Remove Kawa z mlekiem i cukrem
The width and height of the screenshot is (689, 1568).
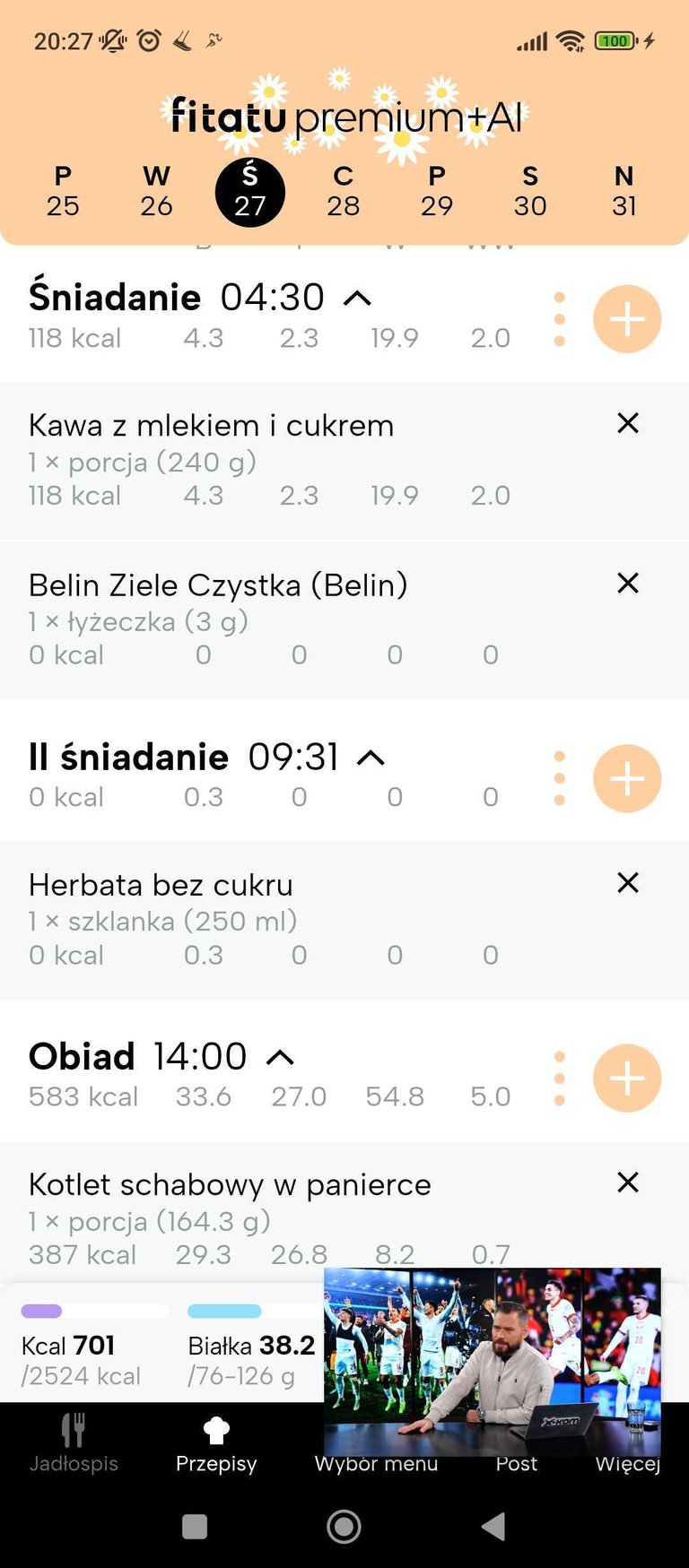628,423
